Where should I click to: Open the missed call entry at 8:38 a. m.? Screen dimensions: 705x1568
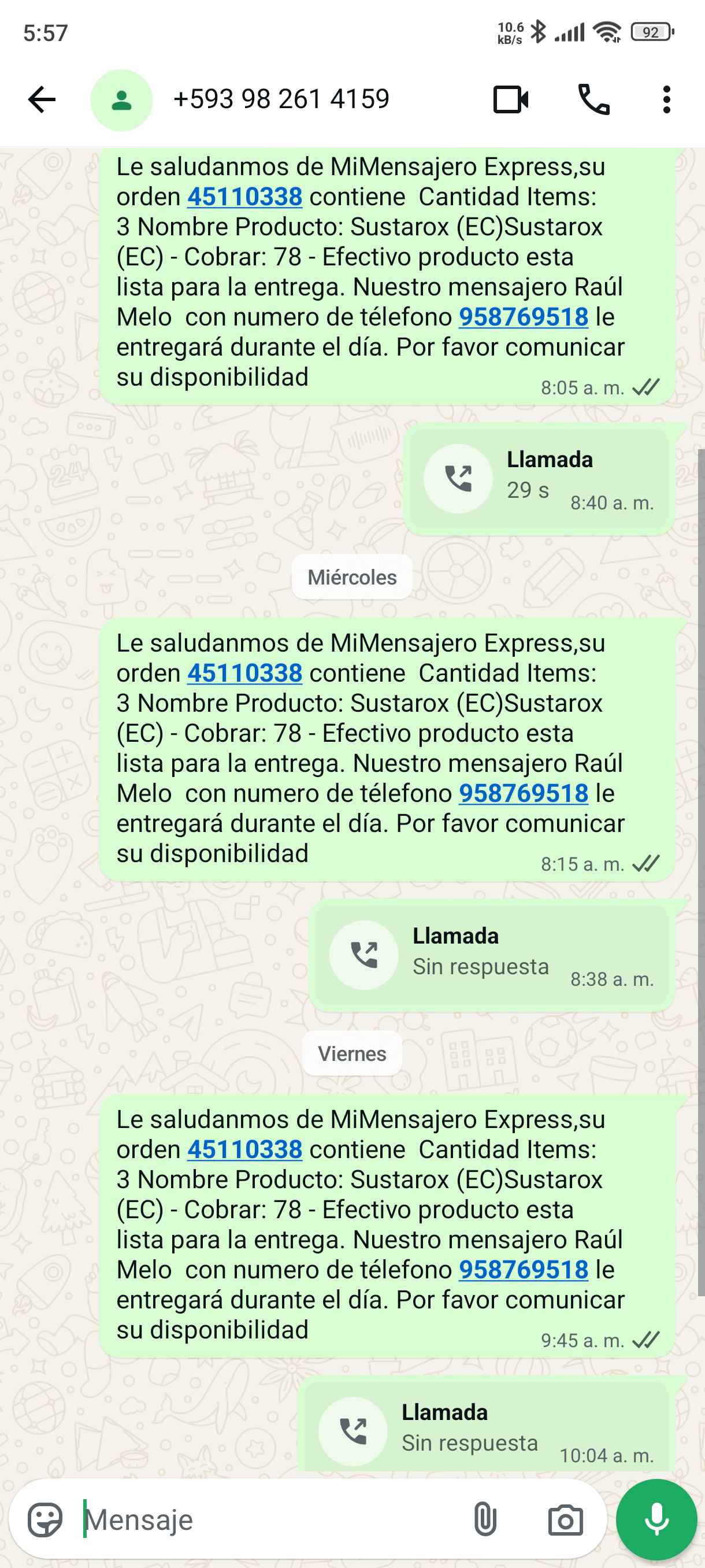492,956
